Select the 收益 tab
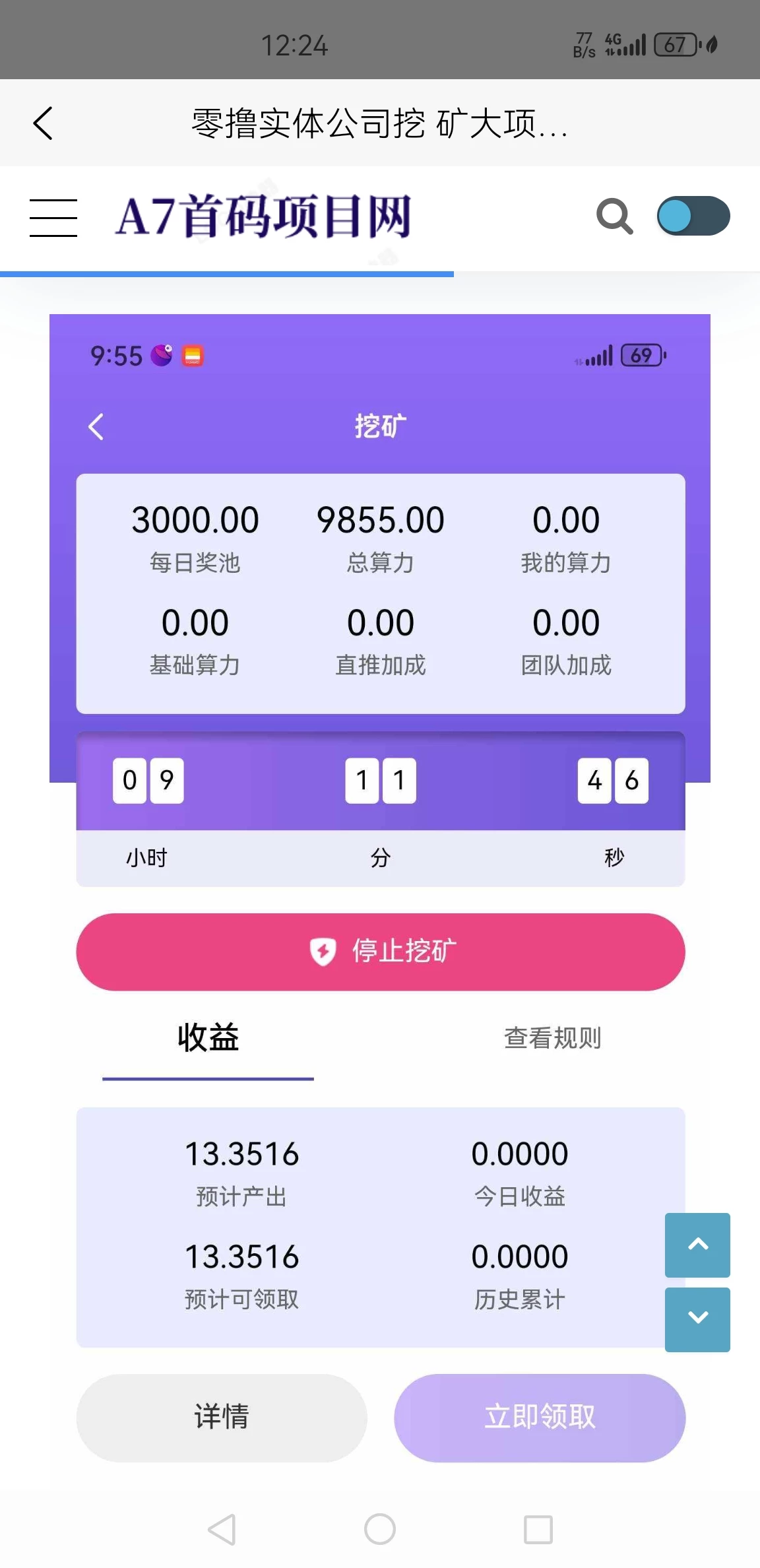Image resolution: width=760 pixels, height=1568 pixels. tap(207, 1037)
